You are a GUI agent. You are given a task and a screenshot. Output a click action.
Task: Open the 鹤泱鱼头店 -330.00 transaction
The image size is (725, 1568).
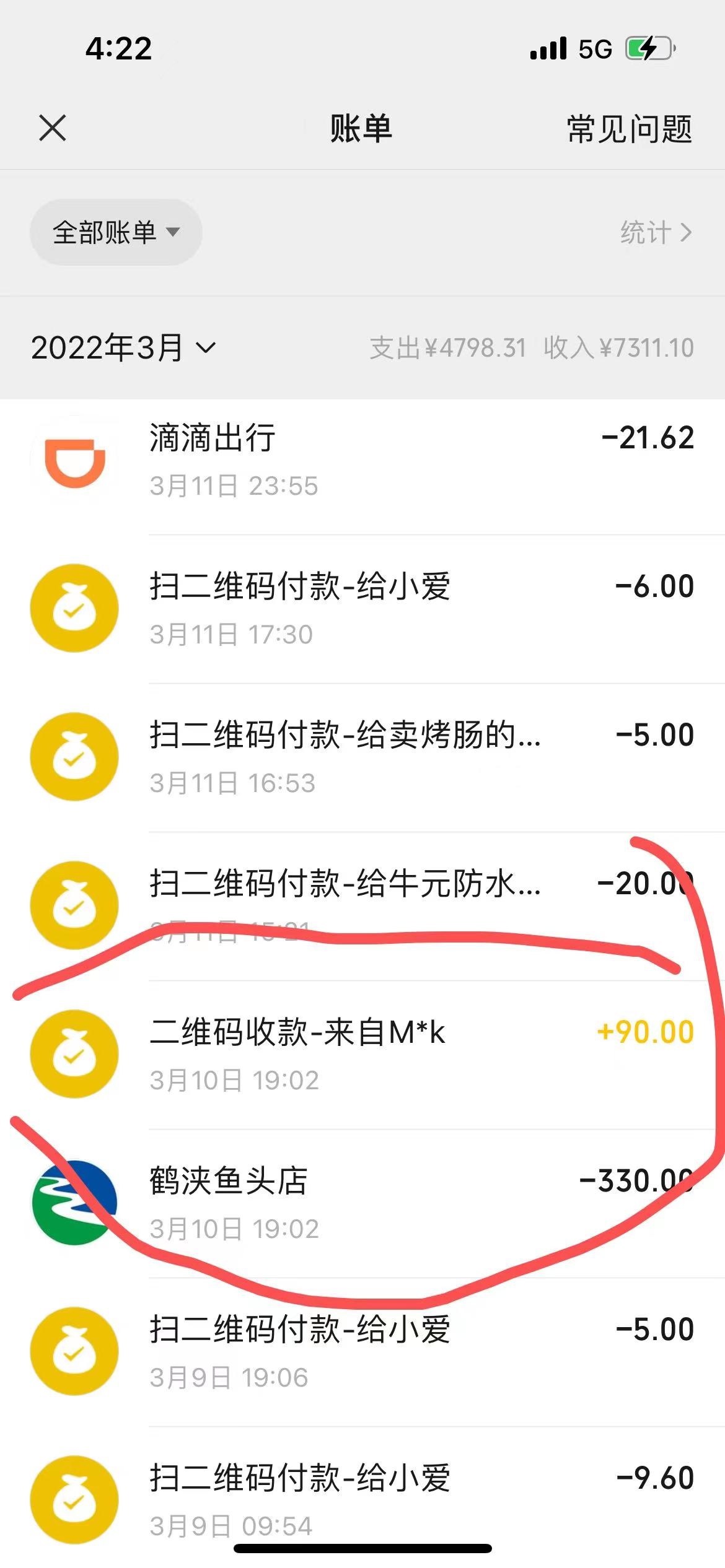362,1204
